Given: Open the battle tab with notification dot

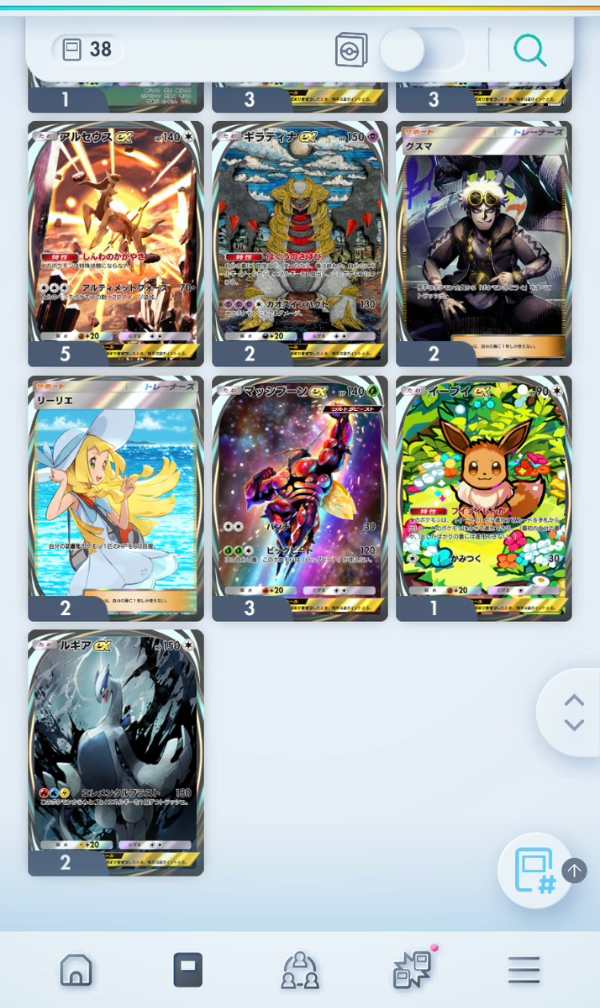Looking at the screenshot, I should tap(412, 969).
